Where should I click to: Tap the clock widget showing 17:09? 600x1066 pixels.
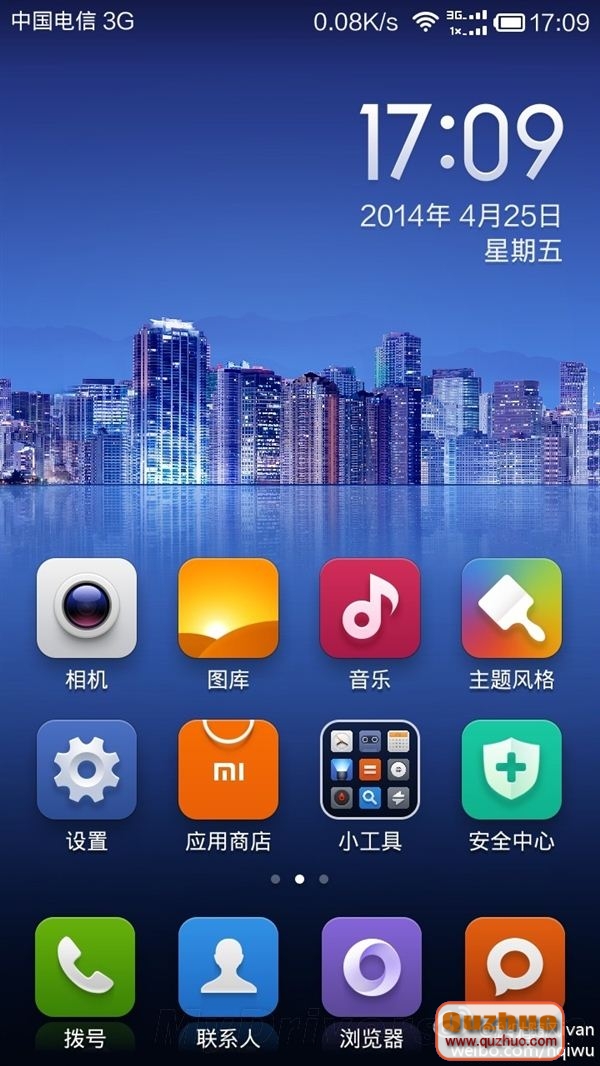(460, 143)
